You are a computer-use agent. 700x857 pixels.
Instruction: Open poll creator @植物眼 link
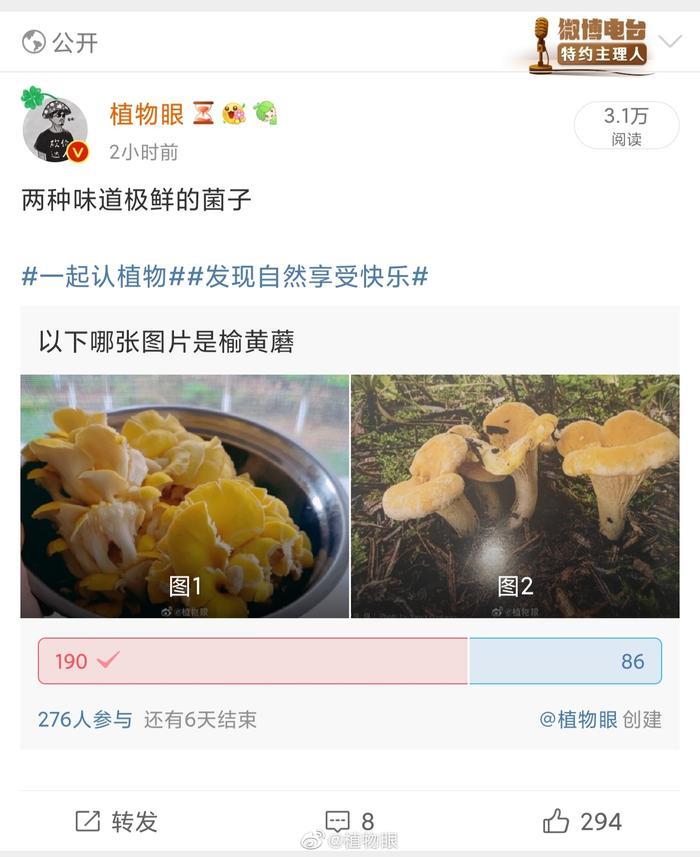tap(578, 719)
